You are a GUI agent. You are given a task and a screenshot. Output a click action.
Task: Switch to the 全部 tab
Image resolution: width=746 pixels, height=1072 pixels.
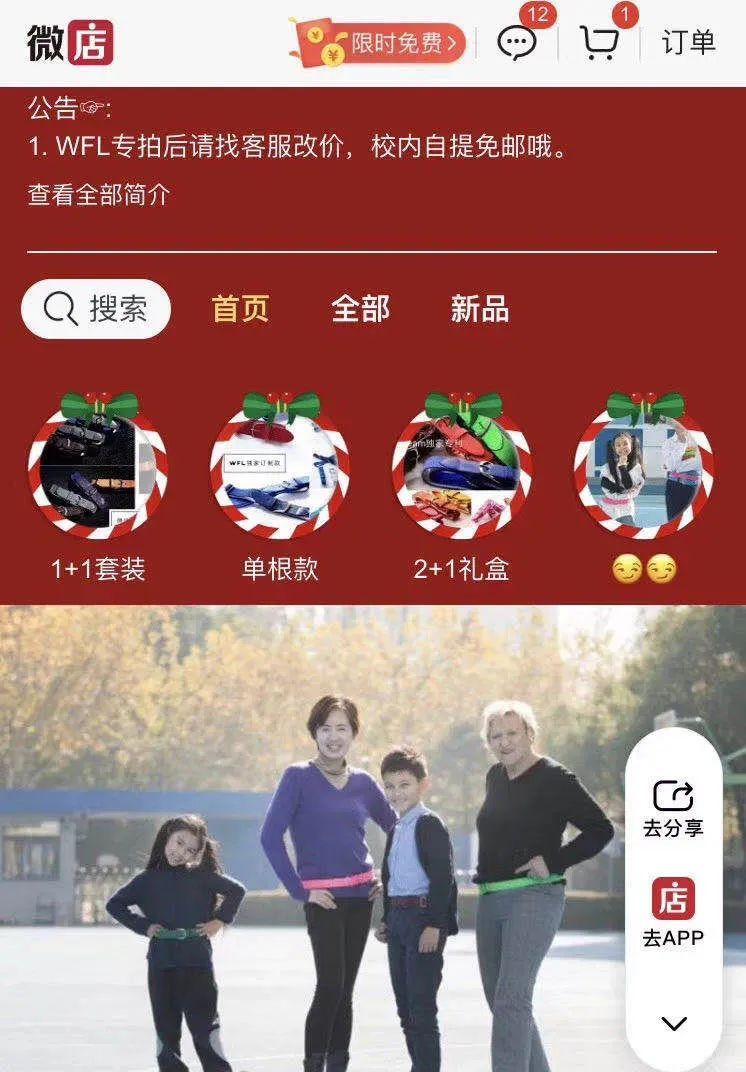pos(360,309)
